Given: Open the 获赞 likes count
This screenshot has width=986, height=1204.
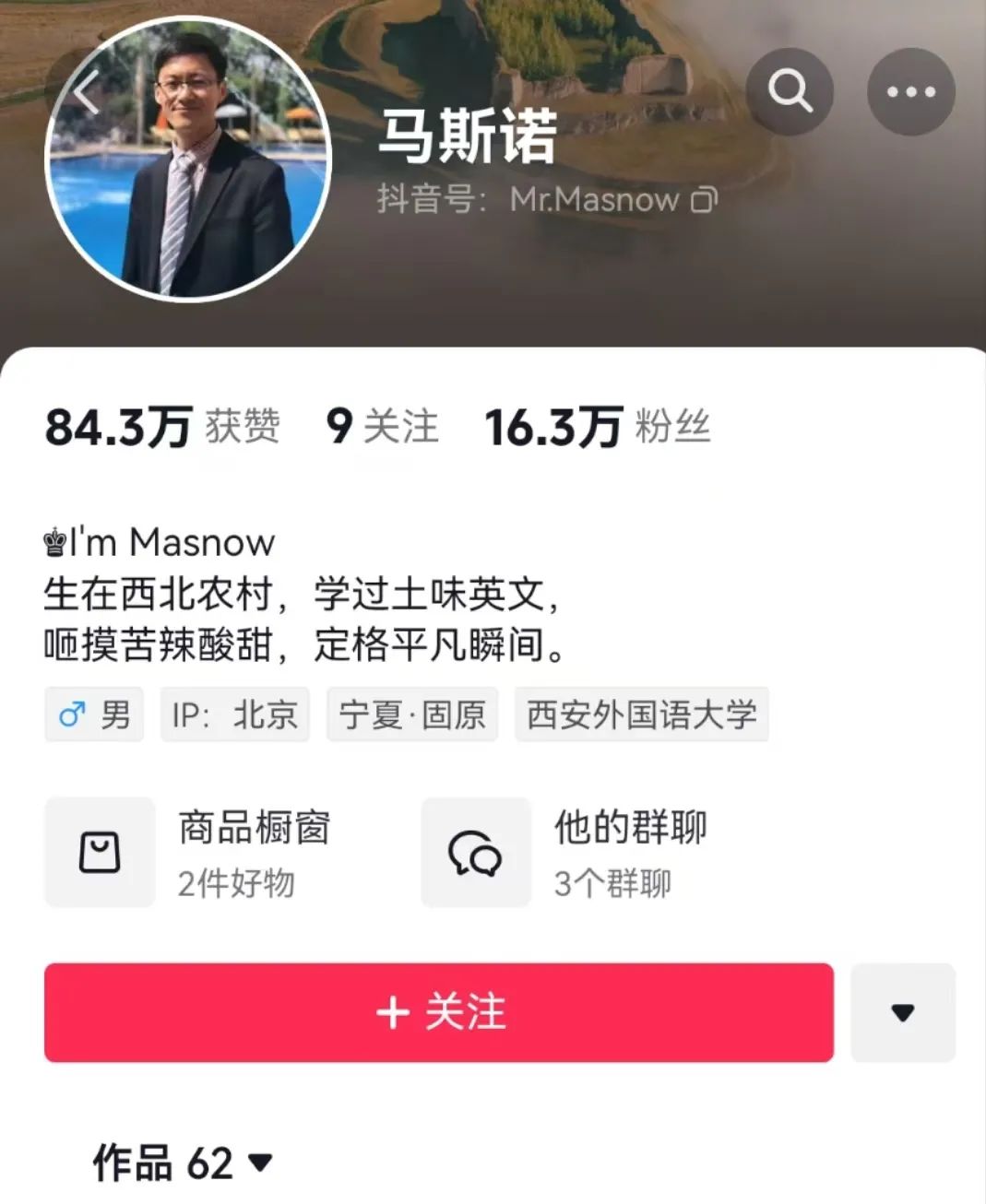Looking at the screenshot, I should pos(162,427).
